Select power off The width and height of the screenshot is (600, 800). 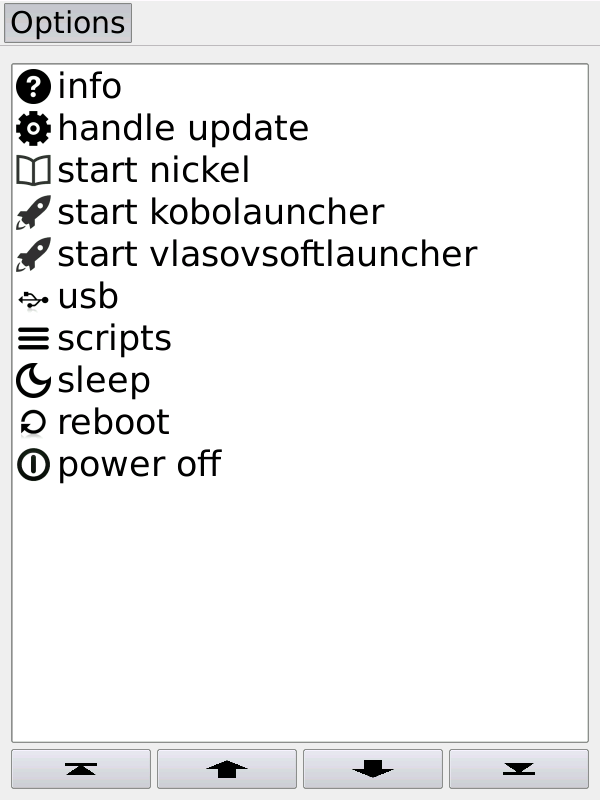138,465
